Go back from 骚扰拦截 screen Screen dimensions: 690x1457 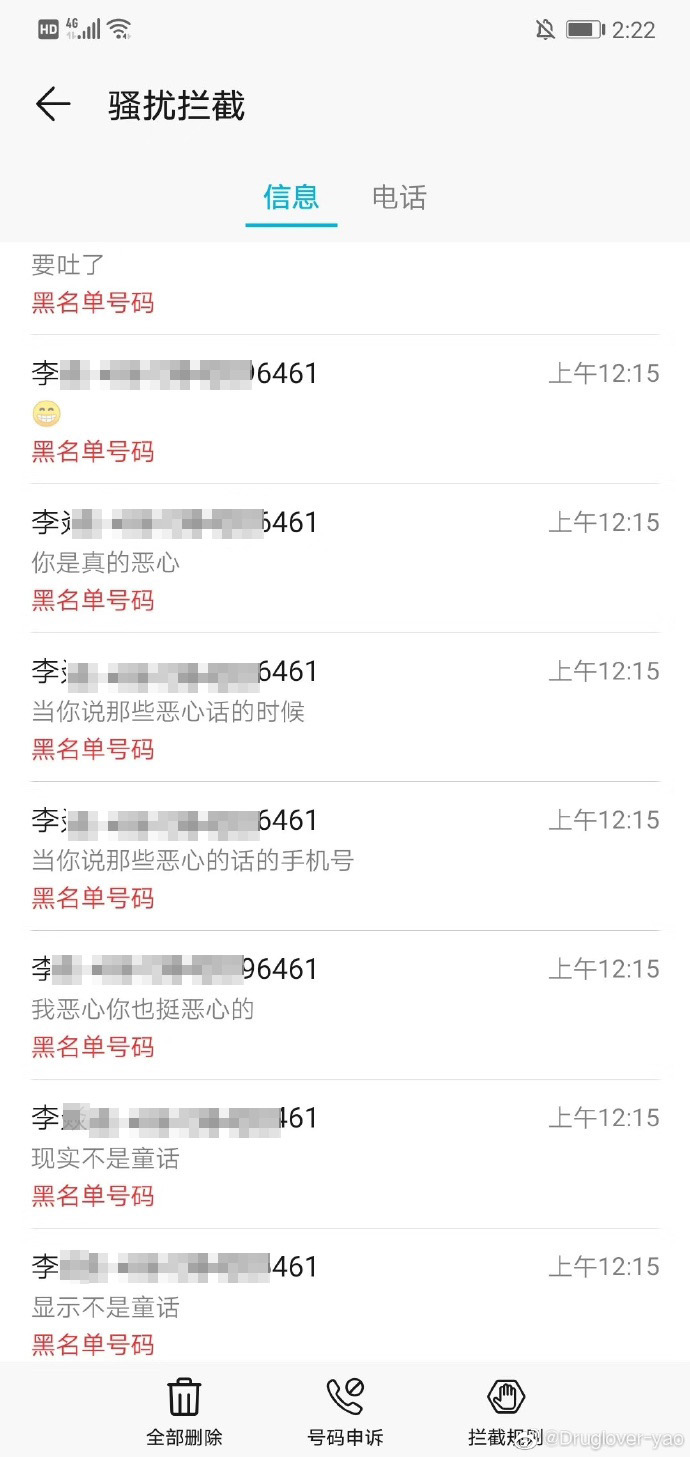[x=53, y=104]
